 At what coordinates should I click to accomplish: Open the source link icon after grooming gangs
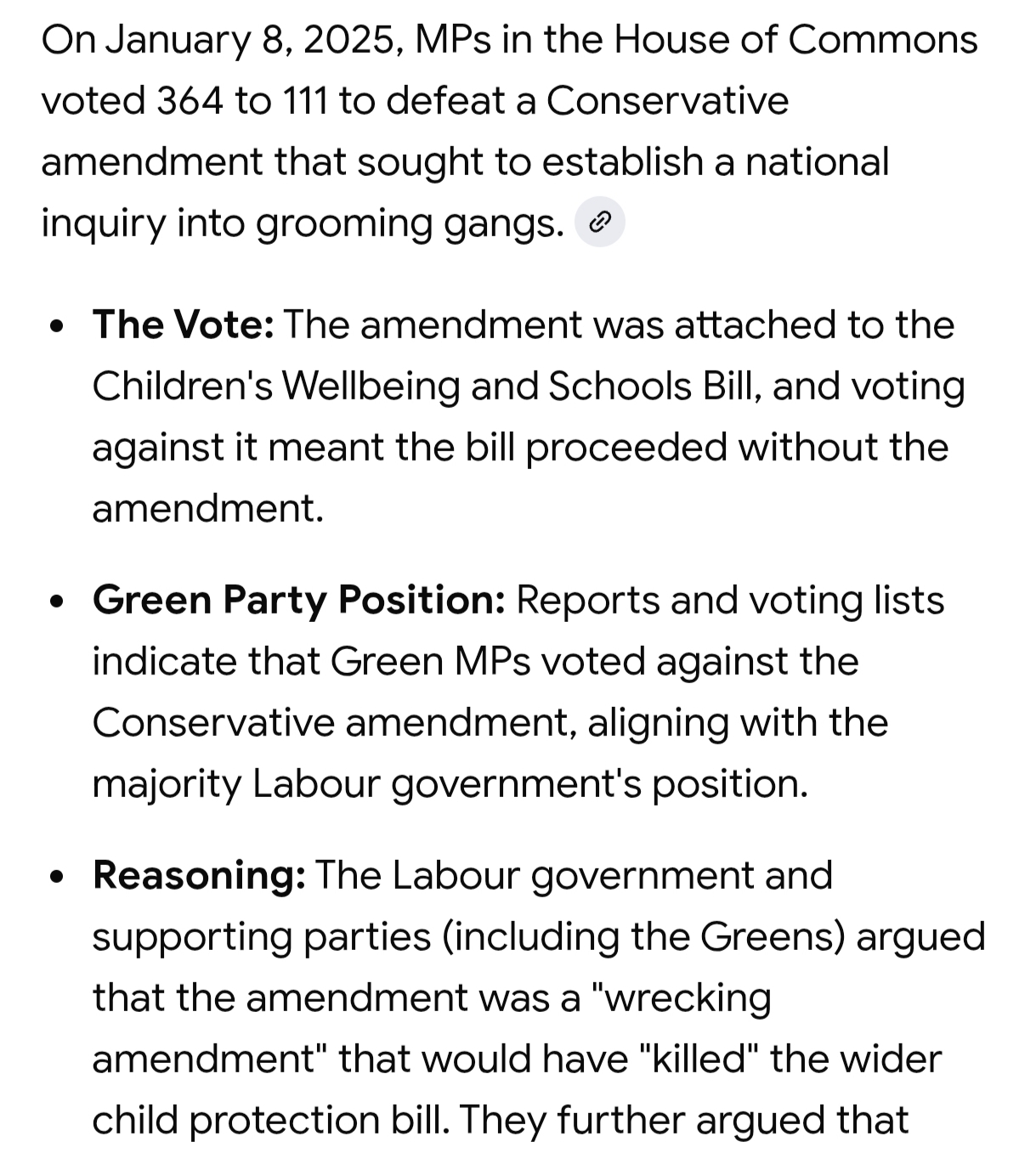pyautogui.click(x=600, y=223)
